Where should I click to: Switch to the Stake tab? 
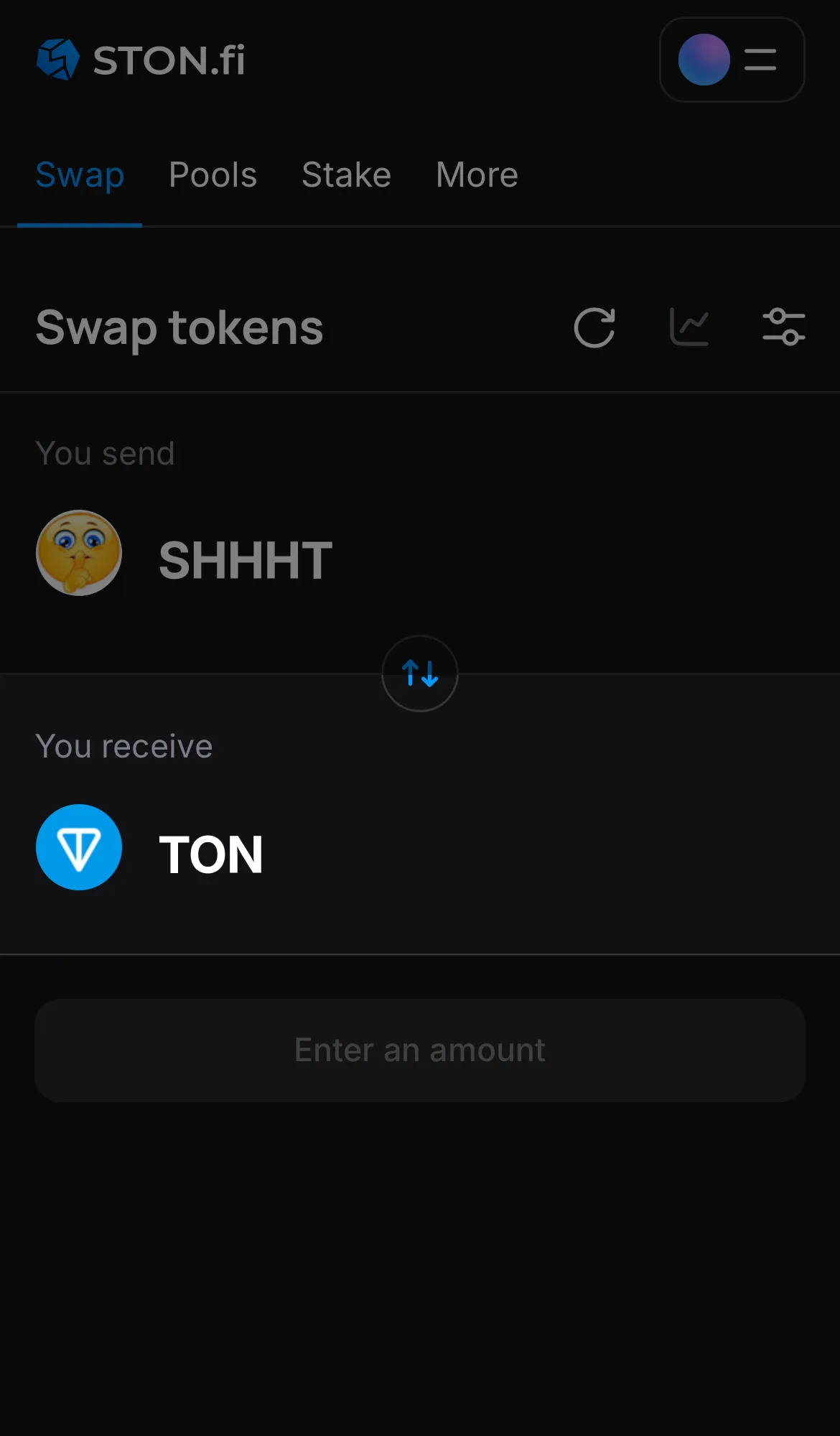(x=346, y=174)
